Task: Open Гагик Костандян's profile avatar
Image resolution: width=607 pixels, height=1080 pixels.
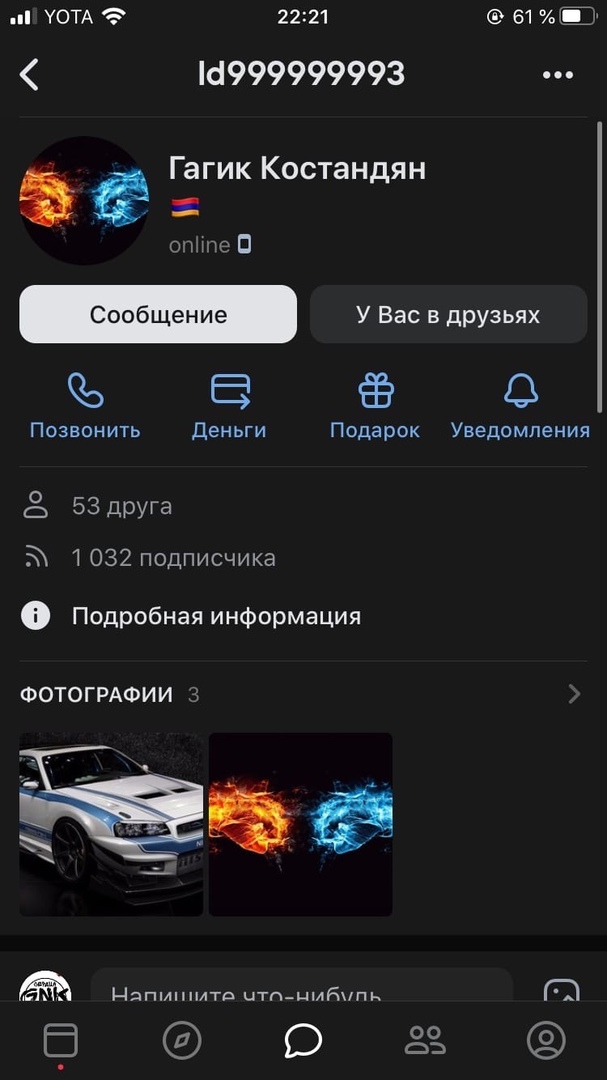Action: 84,200
